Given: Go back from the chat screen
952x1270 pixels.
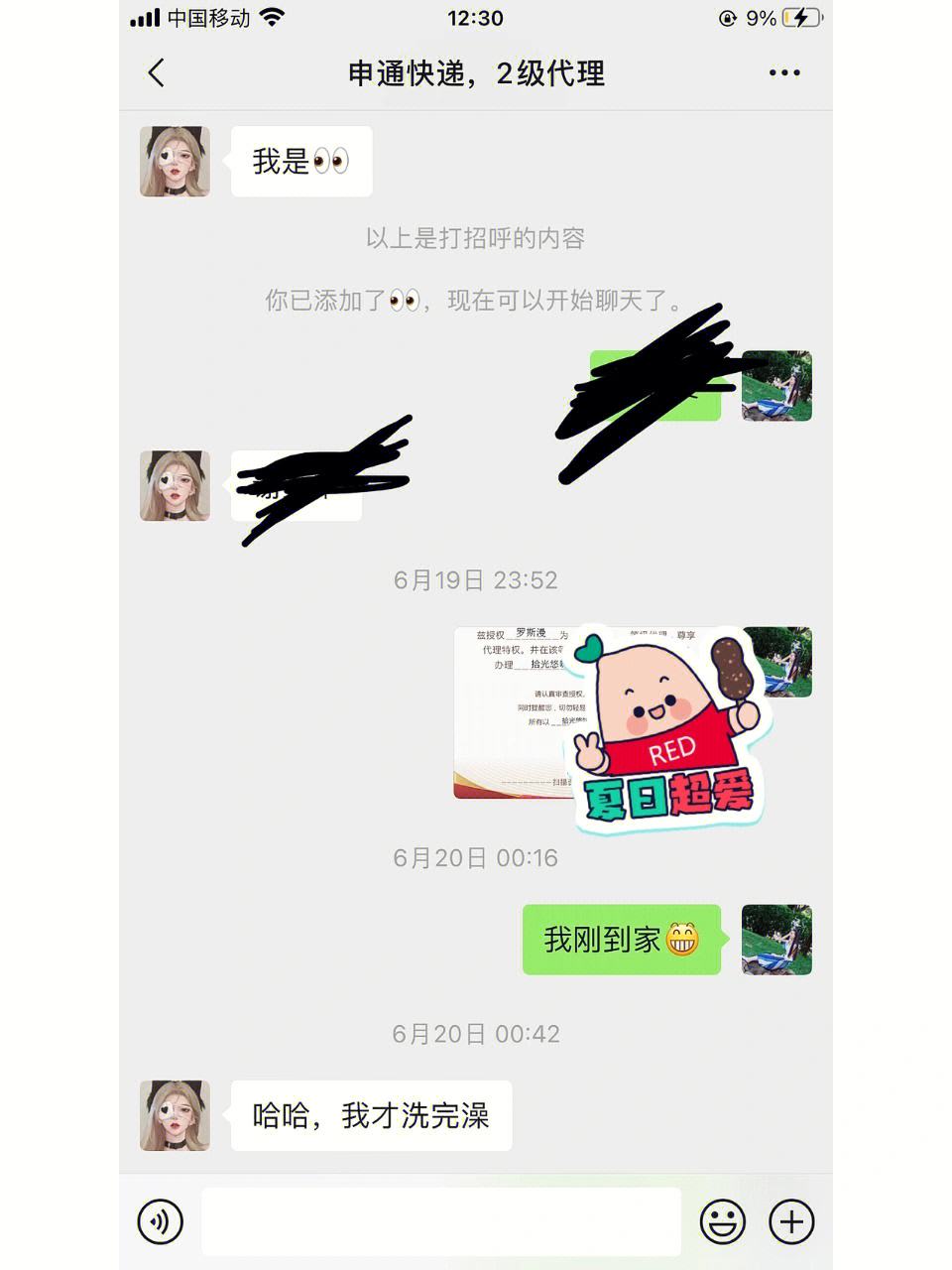Looking at the screenshot, I should (157, 72).
